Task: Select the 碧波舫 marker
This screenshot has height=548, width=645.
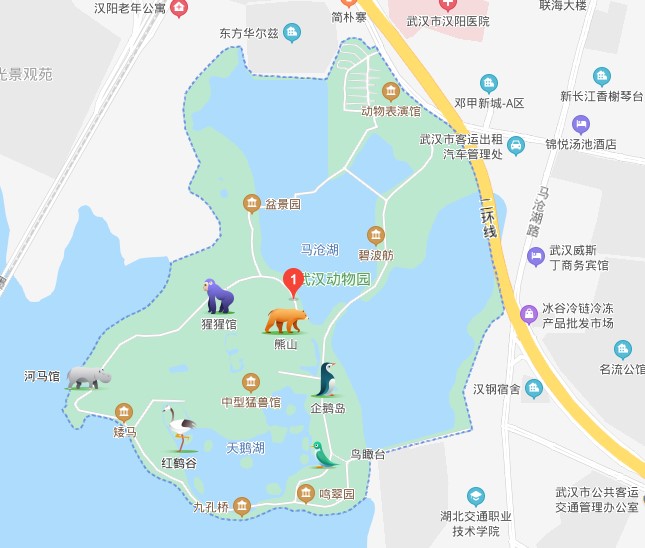Action: point(375,236)
